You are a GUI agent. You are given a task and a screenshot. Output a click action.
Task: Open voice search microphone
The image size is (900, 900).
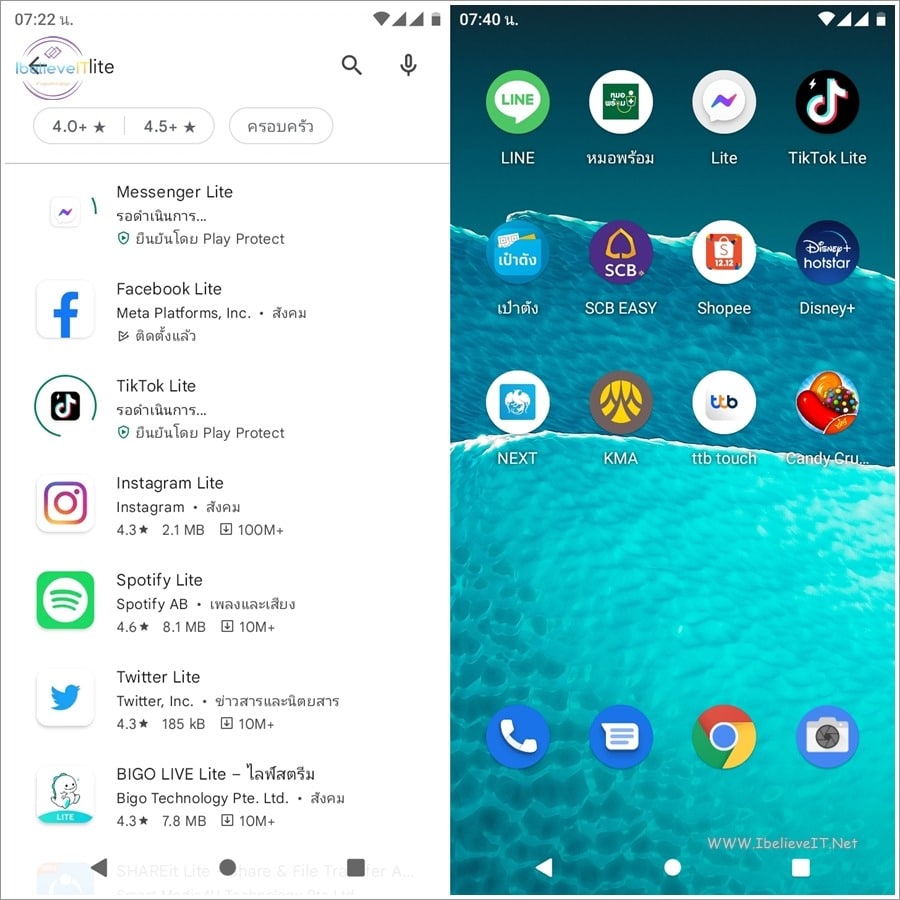408,66
